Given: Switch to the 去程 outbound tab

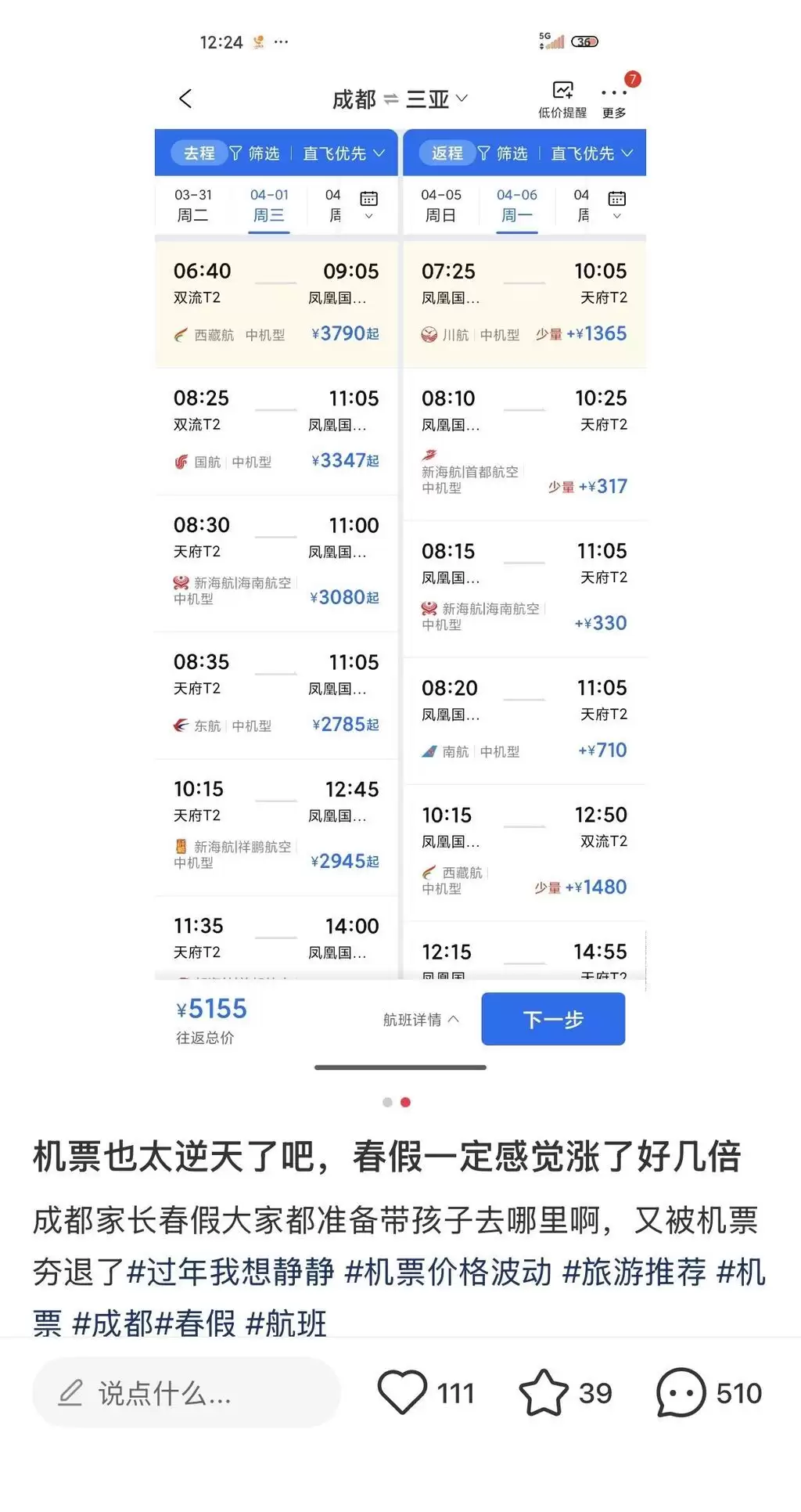Looking at the screenshot, I should point(198,153).
